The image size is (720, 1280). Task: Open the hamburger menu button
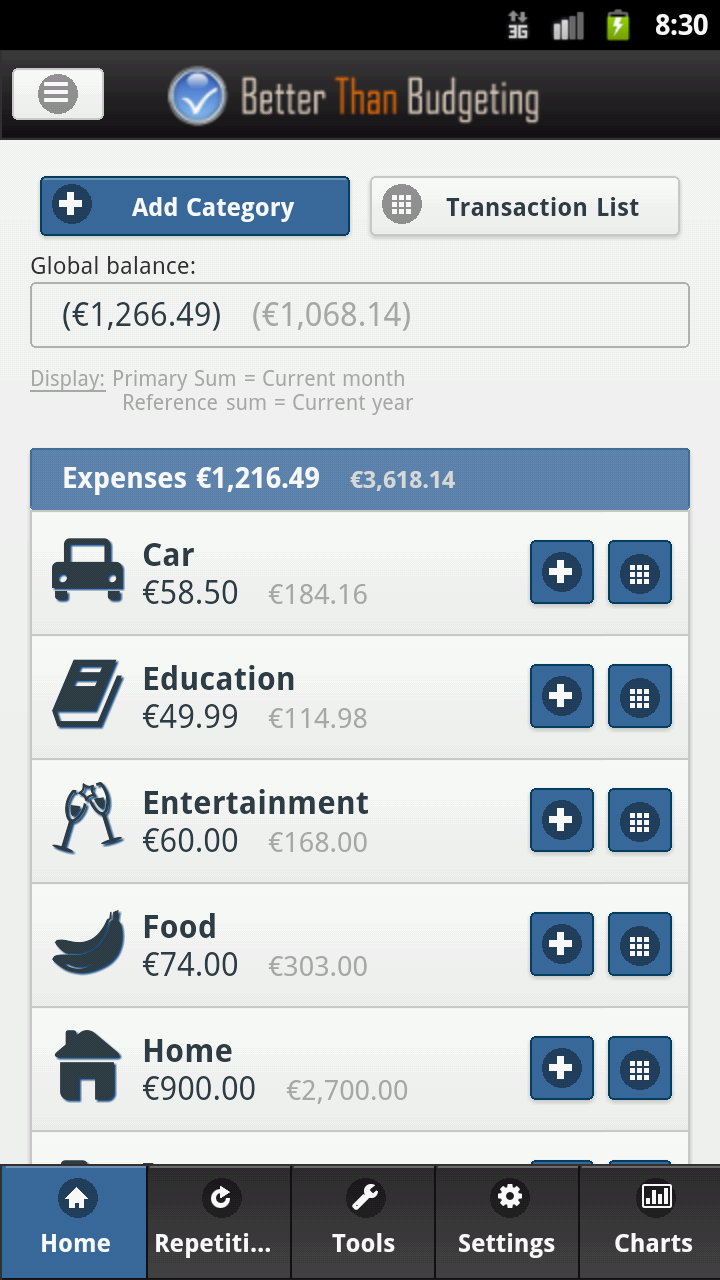[58, 94]
